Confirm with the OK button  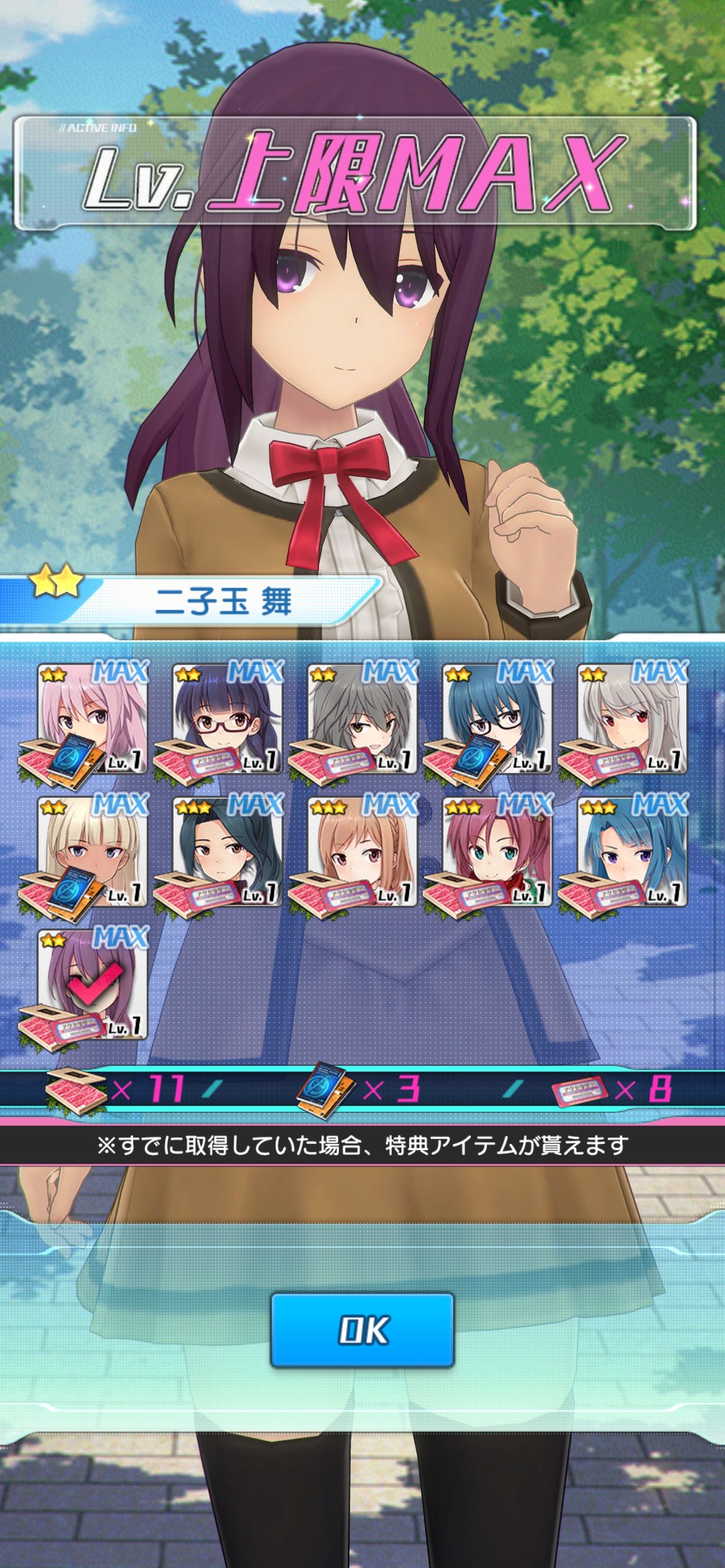click(x=362, y=1329)
